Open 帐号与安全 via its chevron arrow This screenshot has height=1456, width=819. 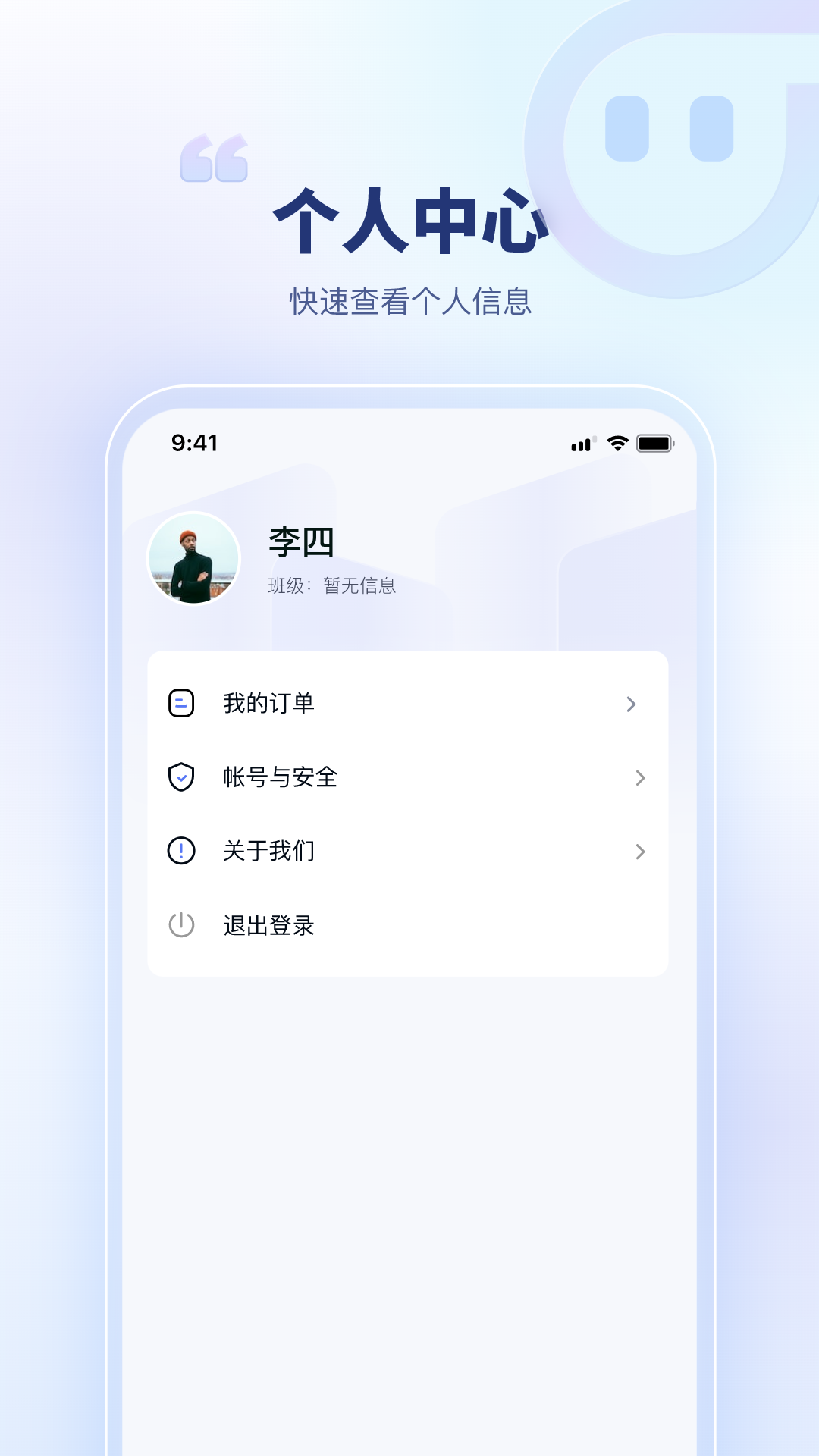[640, 777]
